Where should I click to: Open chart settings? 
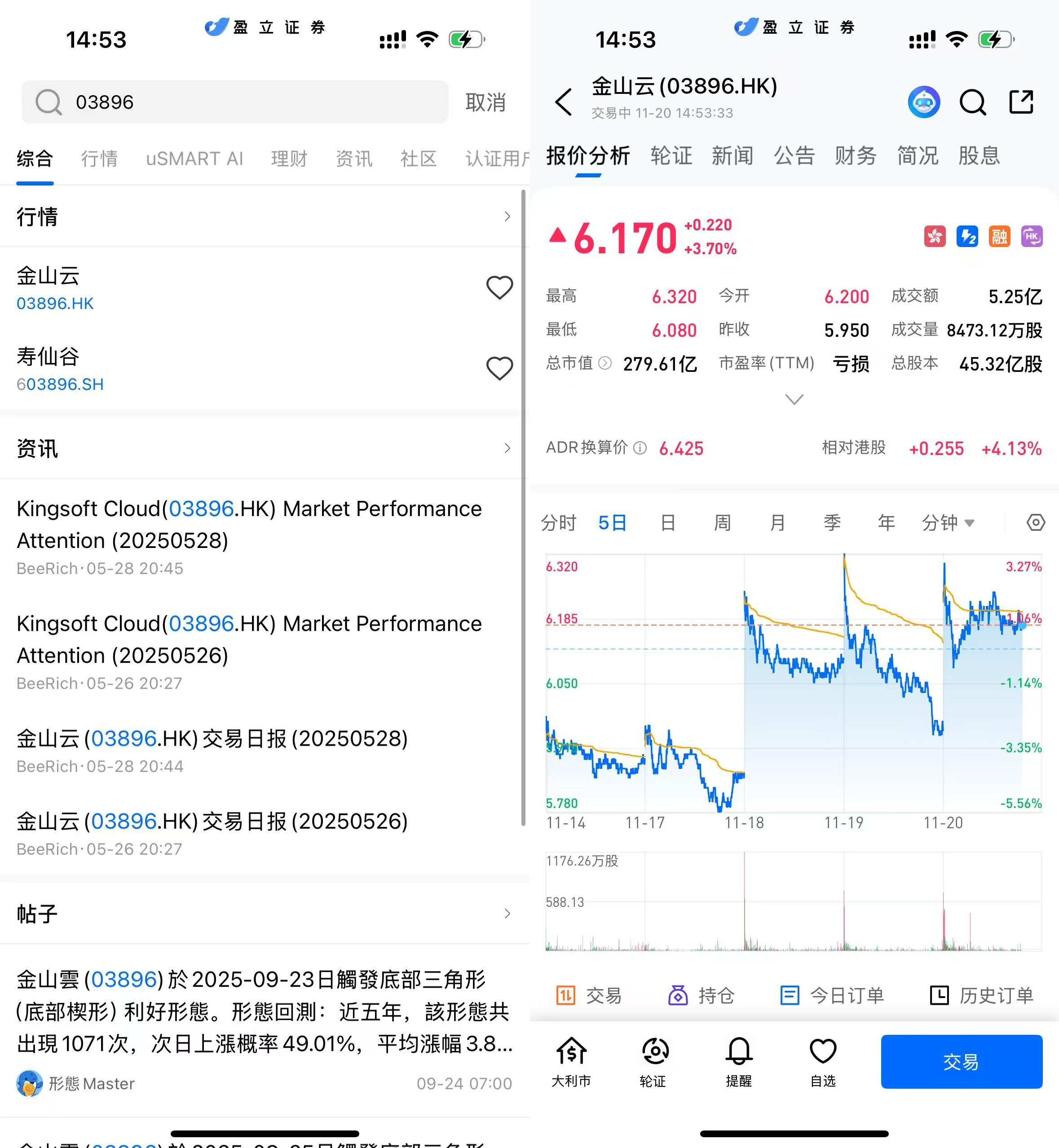[1036, 523]
